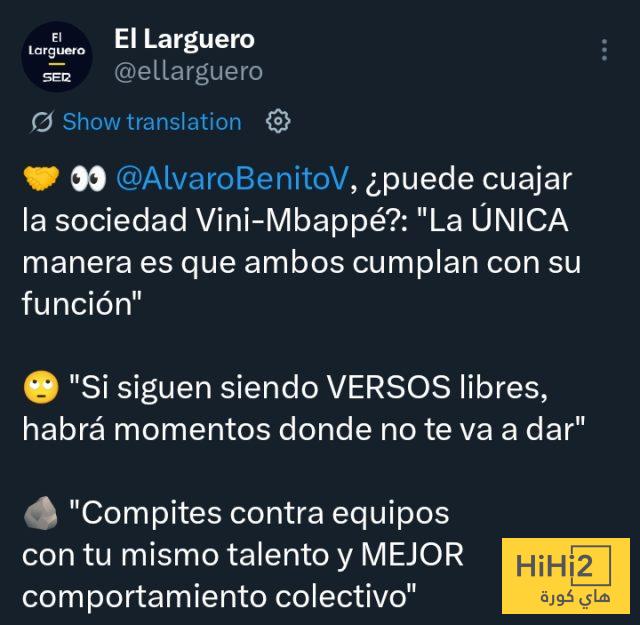Open the @AlvaroBenitoV mention
The width and height of the screenshot is (640, 625).
(232, 178)
